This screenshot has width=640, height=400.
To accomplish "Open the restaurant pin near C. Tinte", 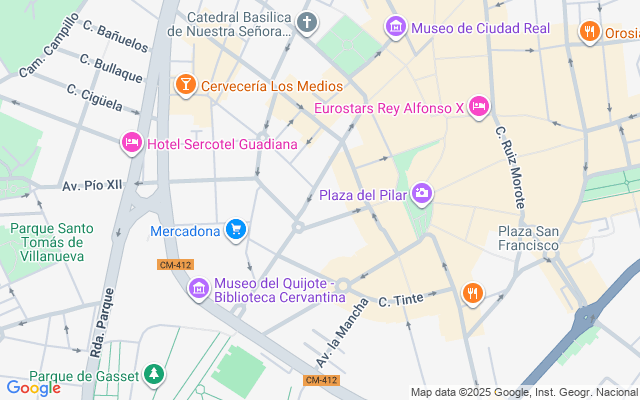I will coord(473,294).
